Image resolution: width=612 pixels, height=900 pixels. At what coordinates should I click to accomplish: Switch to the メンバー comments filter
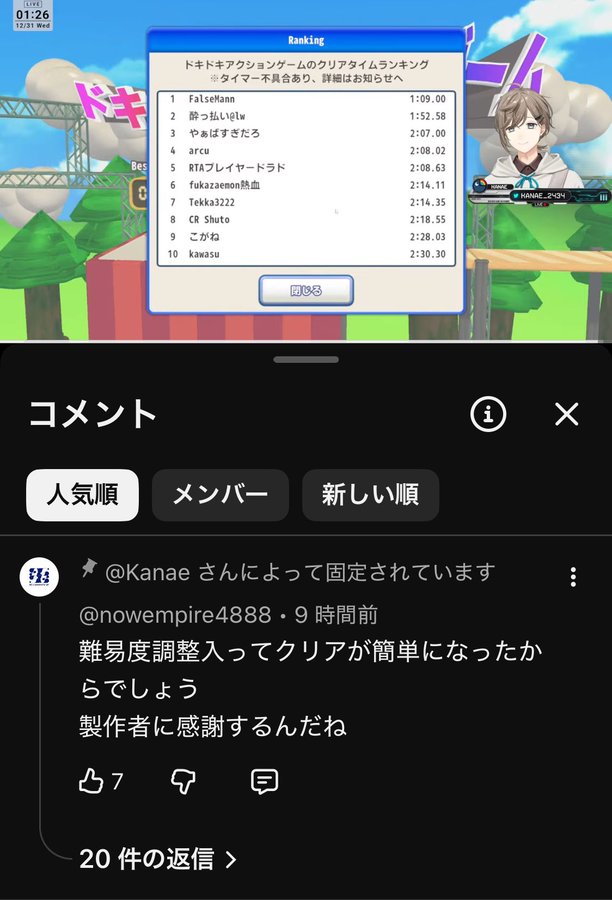click(x=220, y=494)
